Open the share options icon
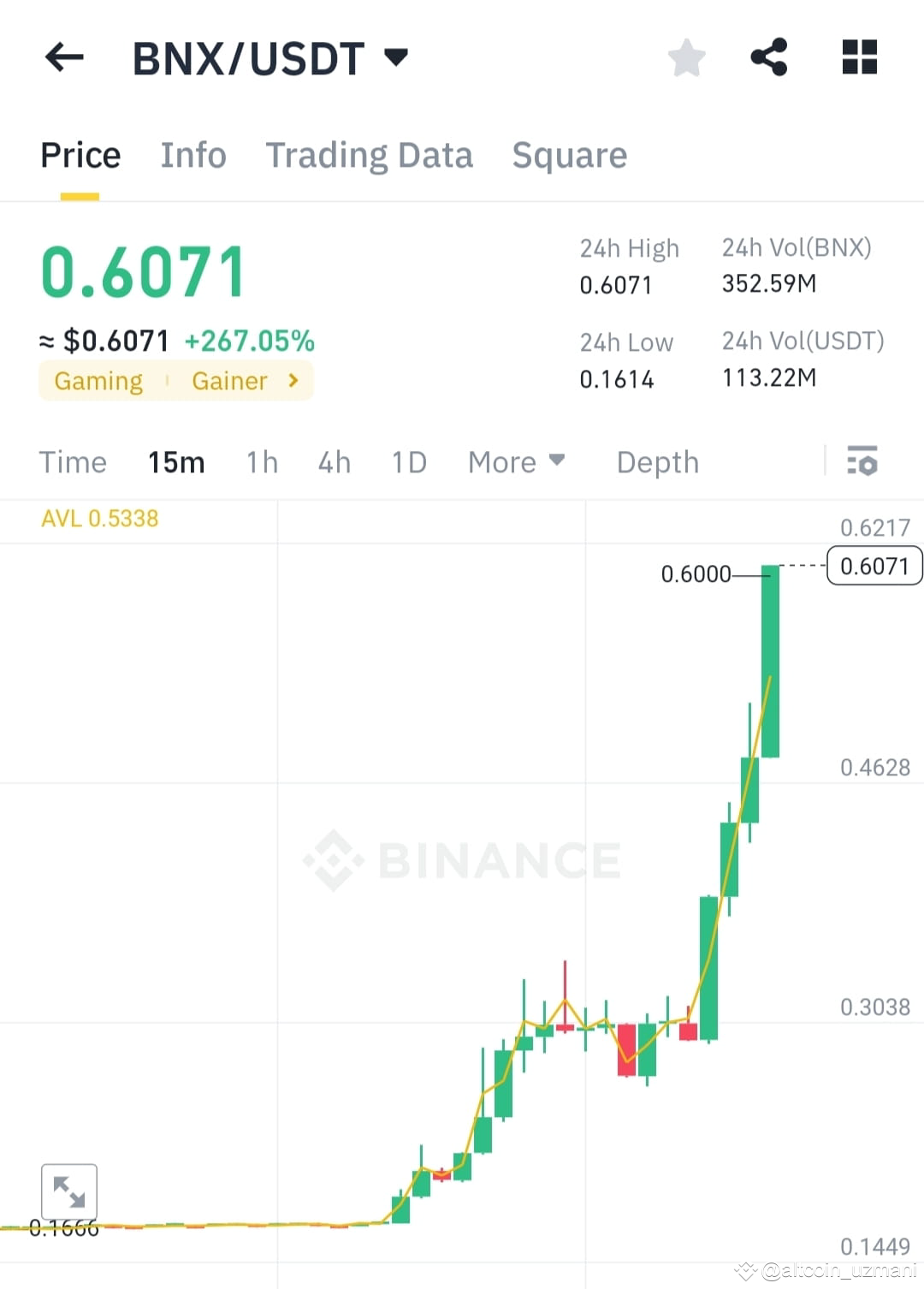The height and width of the screenshot is (1289, 924). (769, 57)
